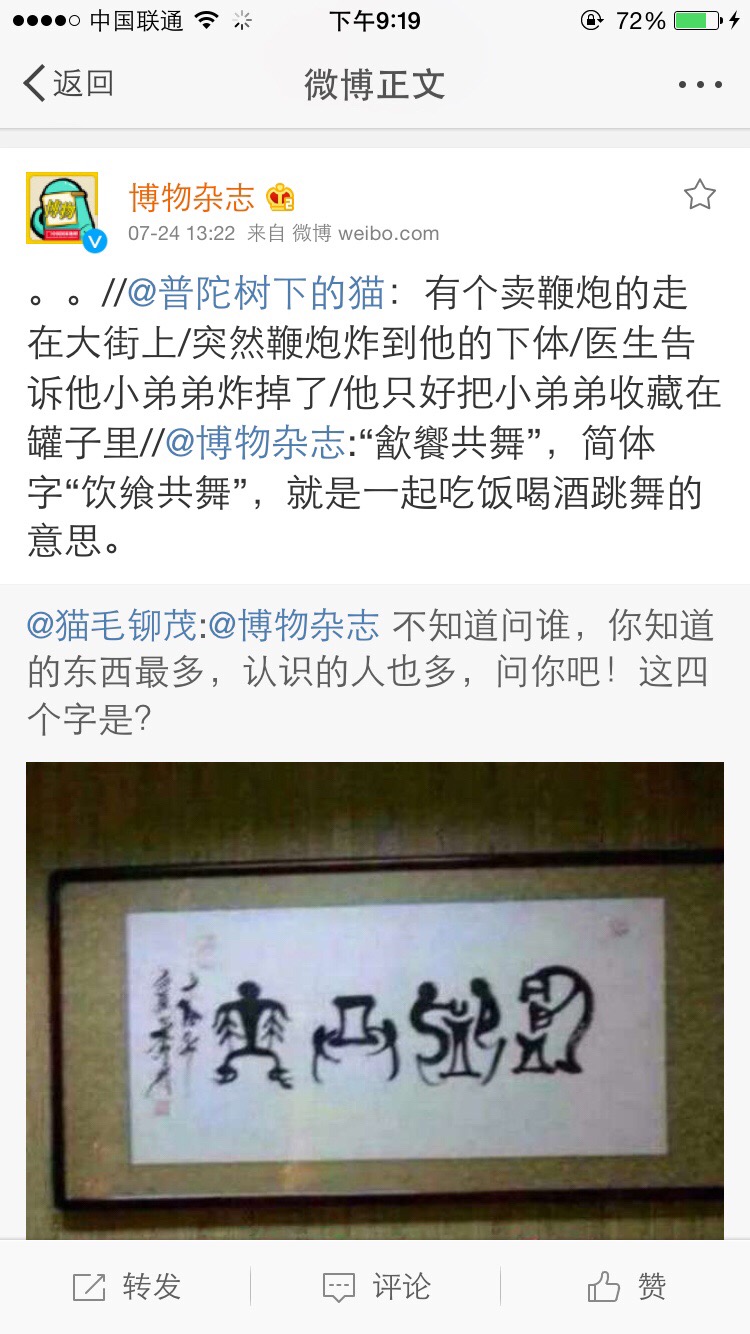The width and height of the screenshot is (750, 1334).
Task: Like the post with 赞
Action: pos(626,1287)
